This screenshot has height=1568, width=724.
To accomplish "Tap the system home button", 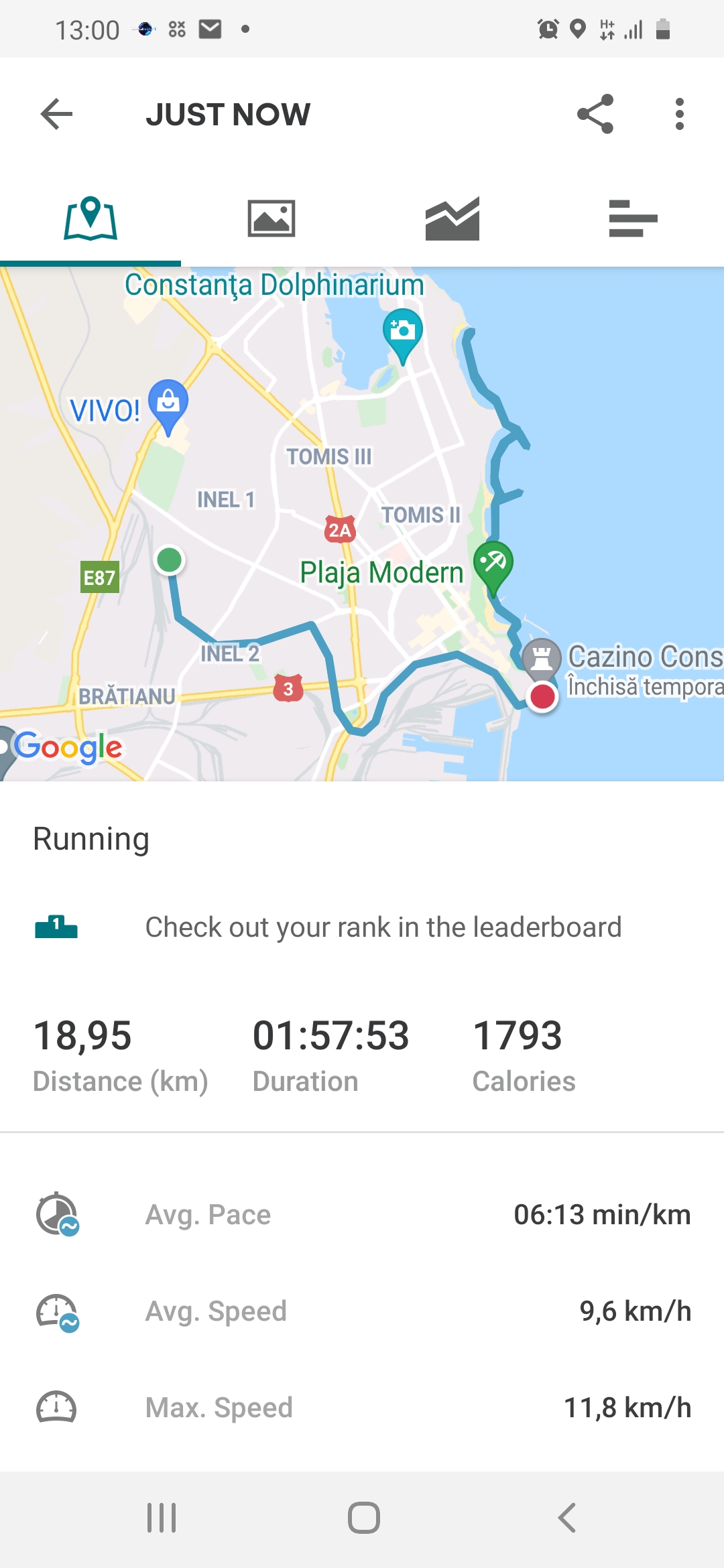I will pyautogui.click(x=363, y=1518).
